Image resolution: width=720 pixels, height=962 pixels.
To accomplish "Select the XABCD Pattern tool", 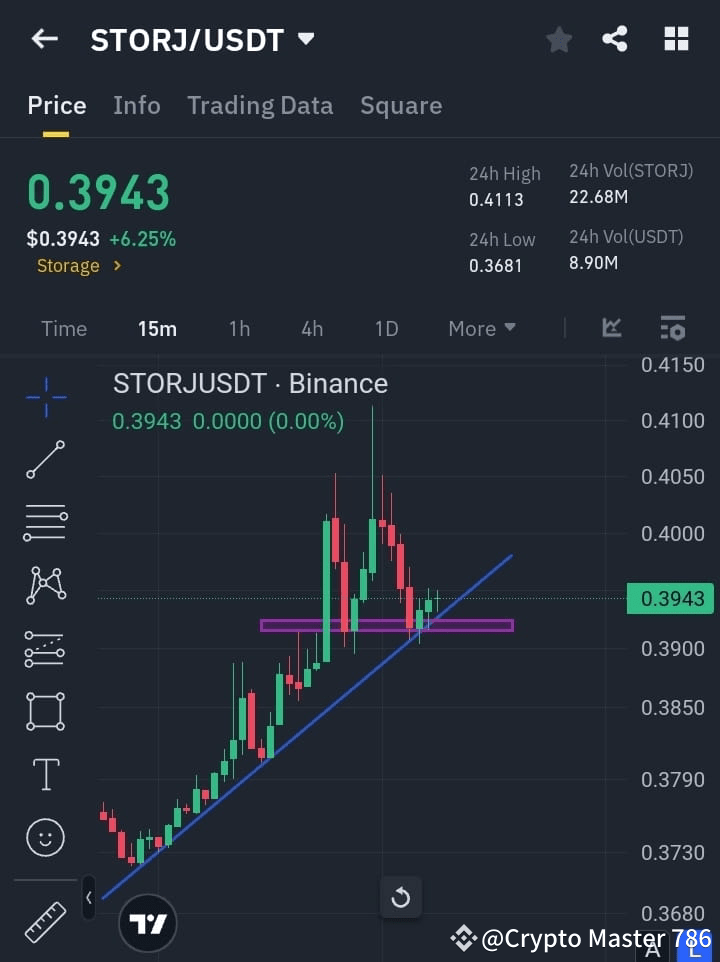I will pyautogui.click(x=44, y=586).
